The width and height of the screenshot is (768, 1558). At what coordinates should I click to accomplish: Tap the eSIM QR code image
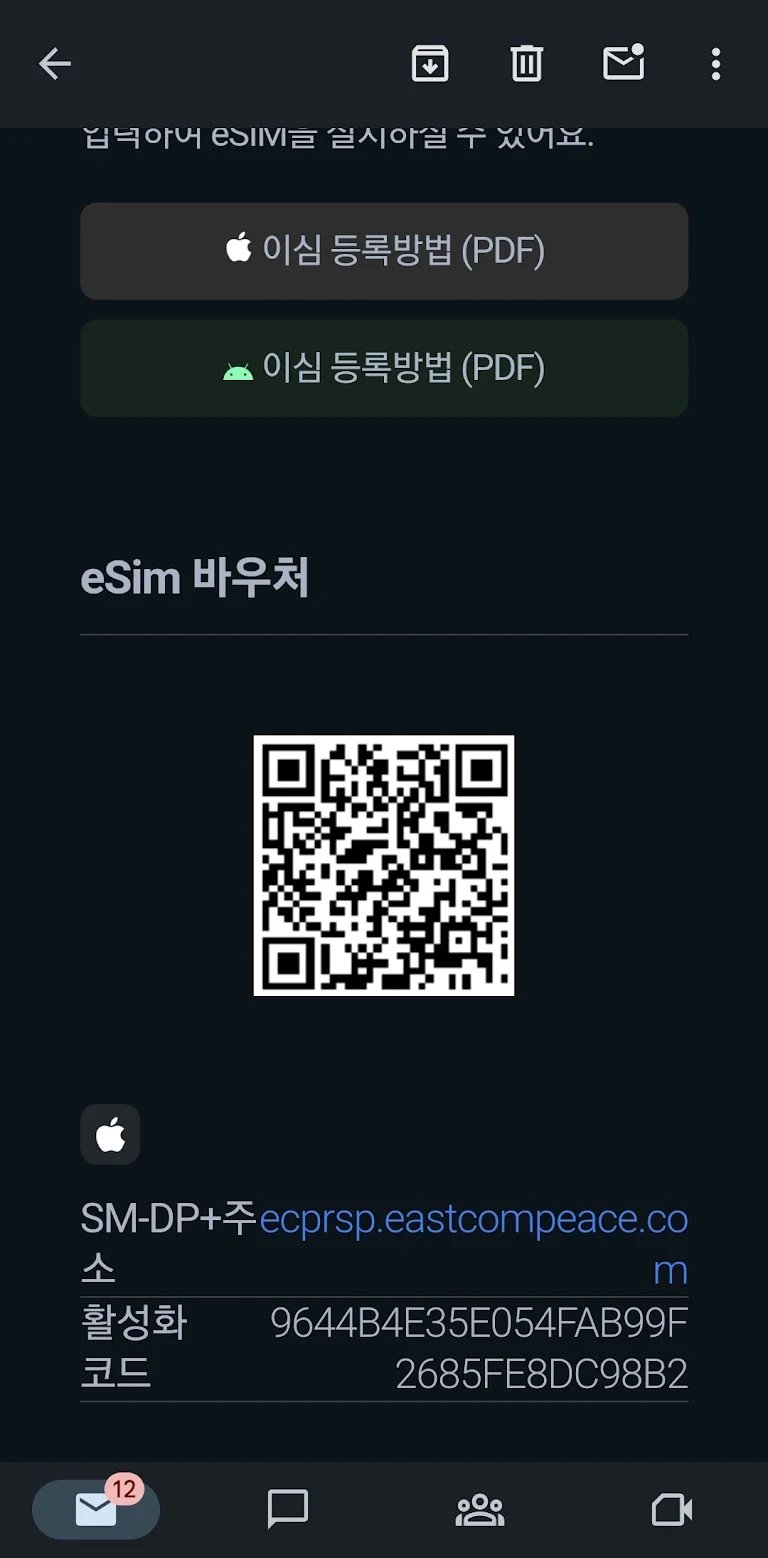pos(384,865)
